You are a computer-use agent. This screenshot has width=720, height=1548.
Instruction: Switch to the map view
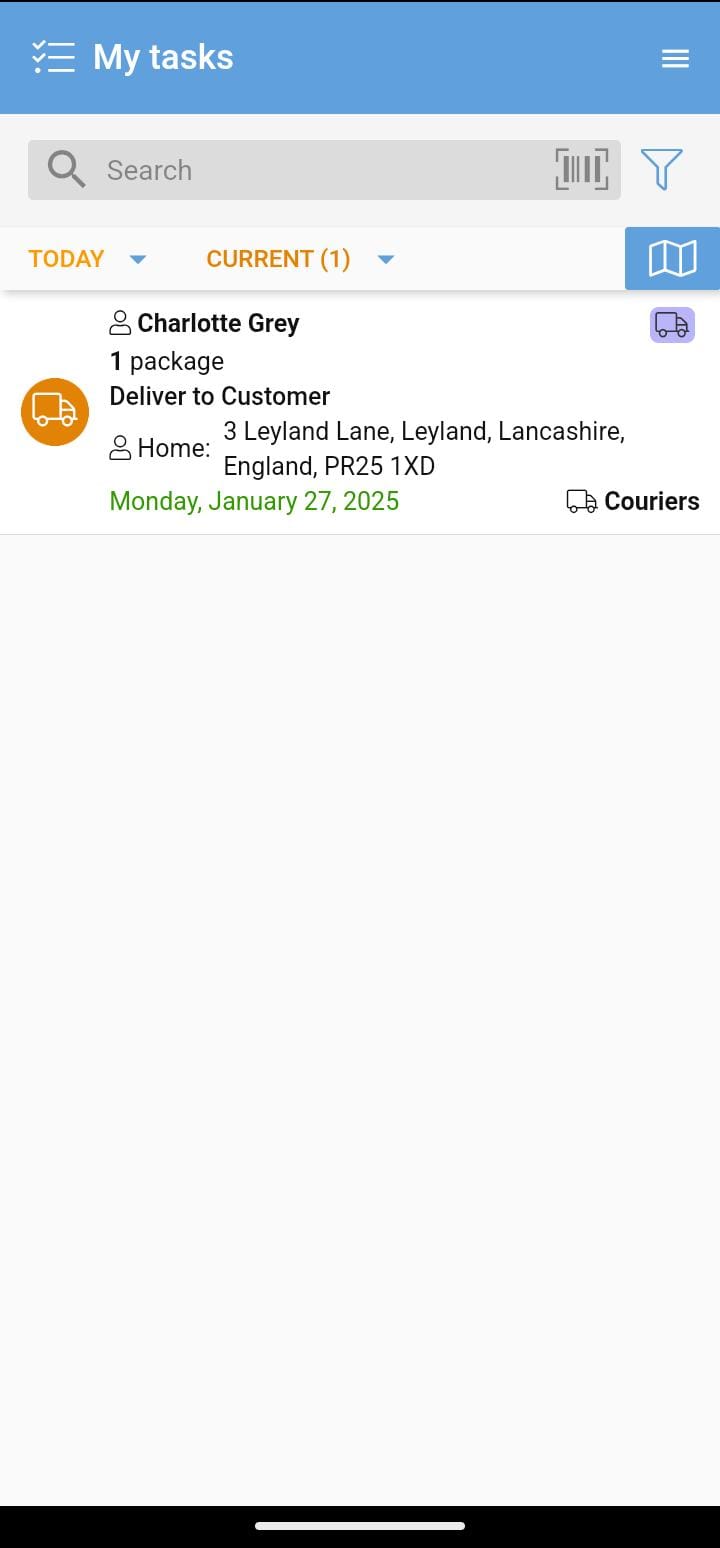pos(672,259)
